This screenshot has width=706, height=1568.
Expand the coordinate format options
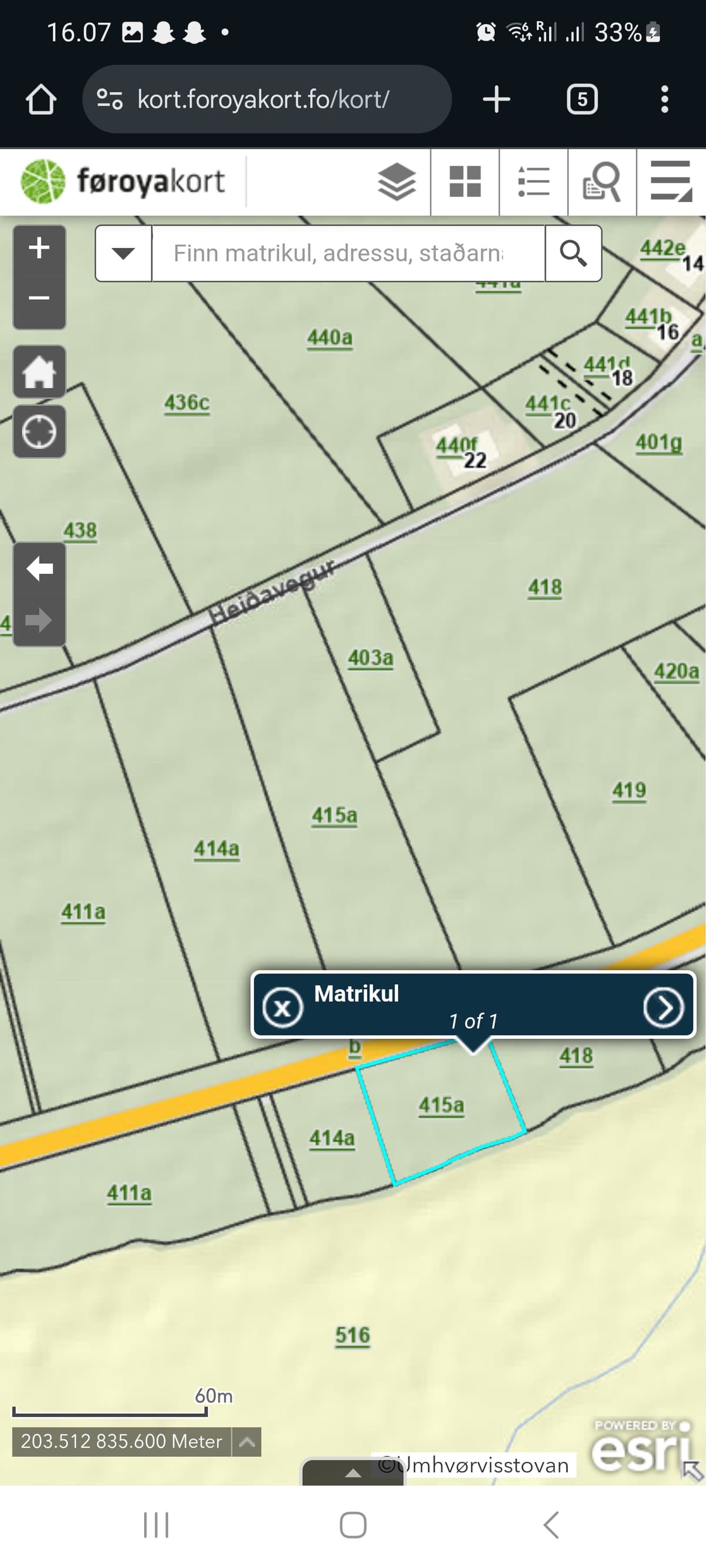tap(247, 1442)
